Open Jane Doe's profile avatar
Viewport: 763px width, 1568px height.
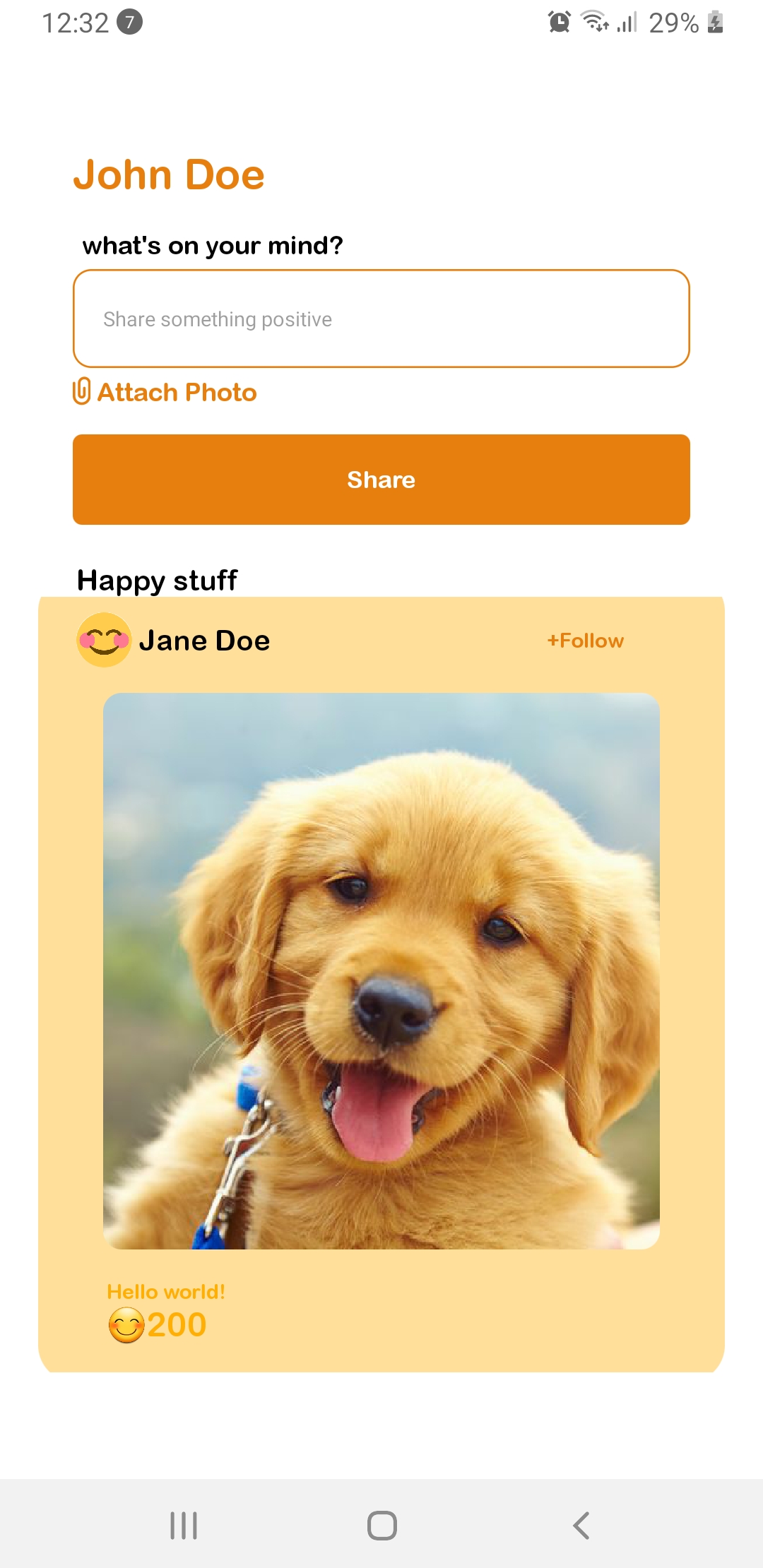104,641
